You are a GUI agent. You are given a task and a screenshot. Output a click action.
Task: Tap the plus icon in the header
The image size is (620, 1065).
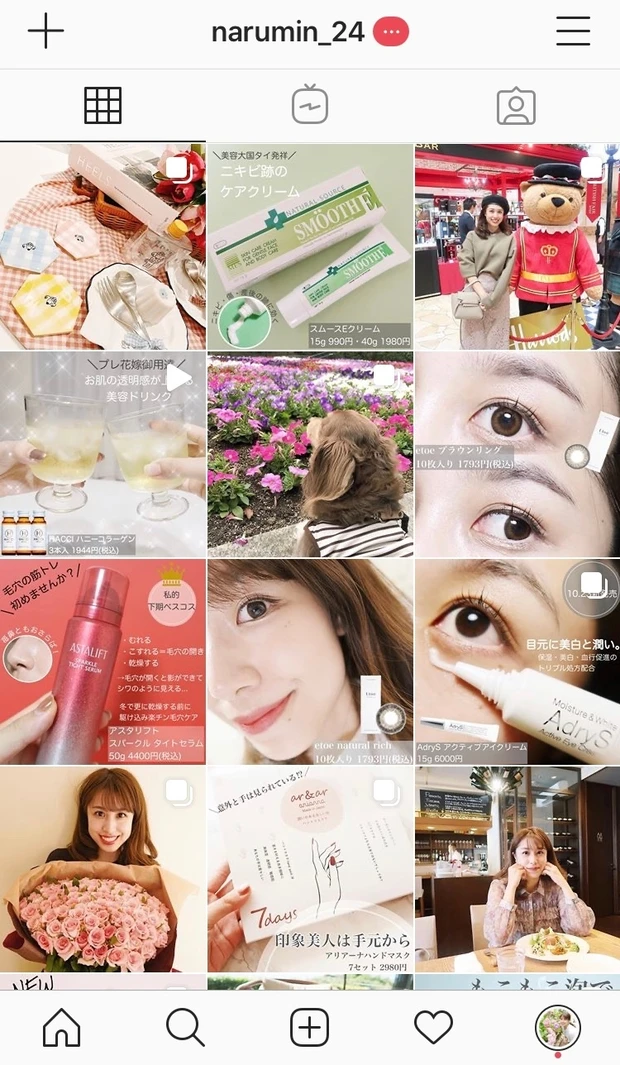point(45,32)
